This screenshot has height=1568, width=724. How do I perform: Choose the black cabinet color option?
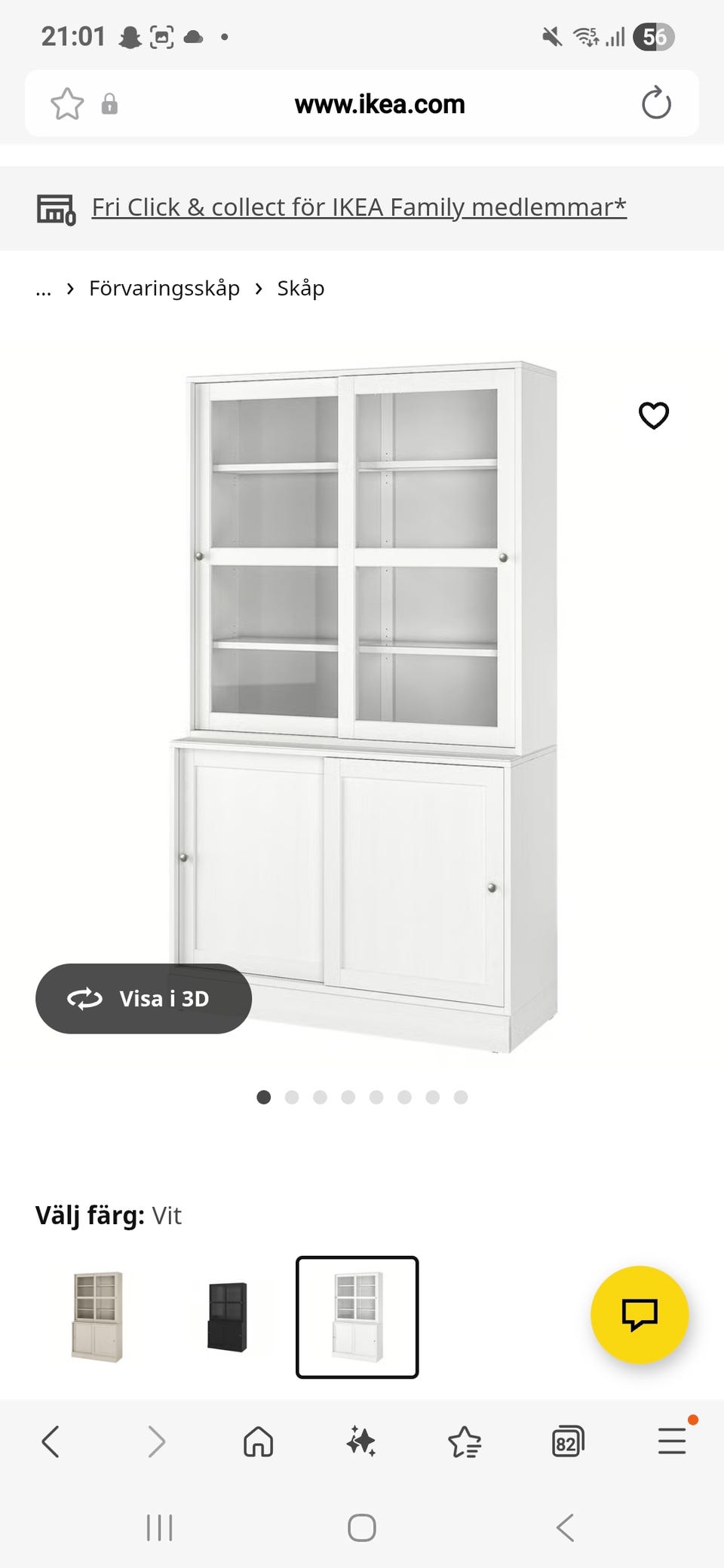click(x=227, y=1317)
